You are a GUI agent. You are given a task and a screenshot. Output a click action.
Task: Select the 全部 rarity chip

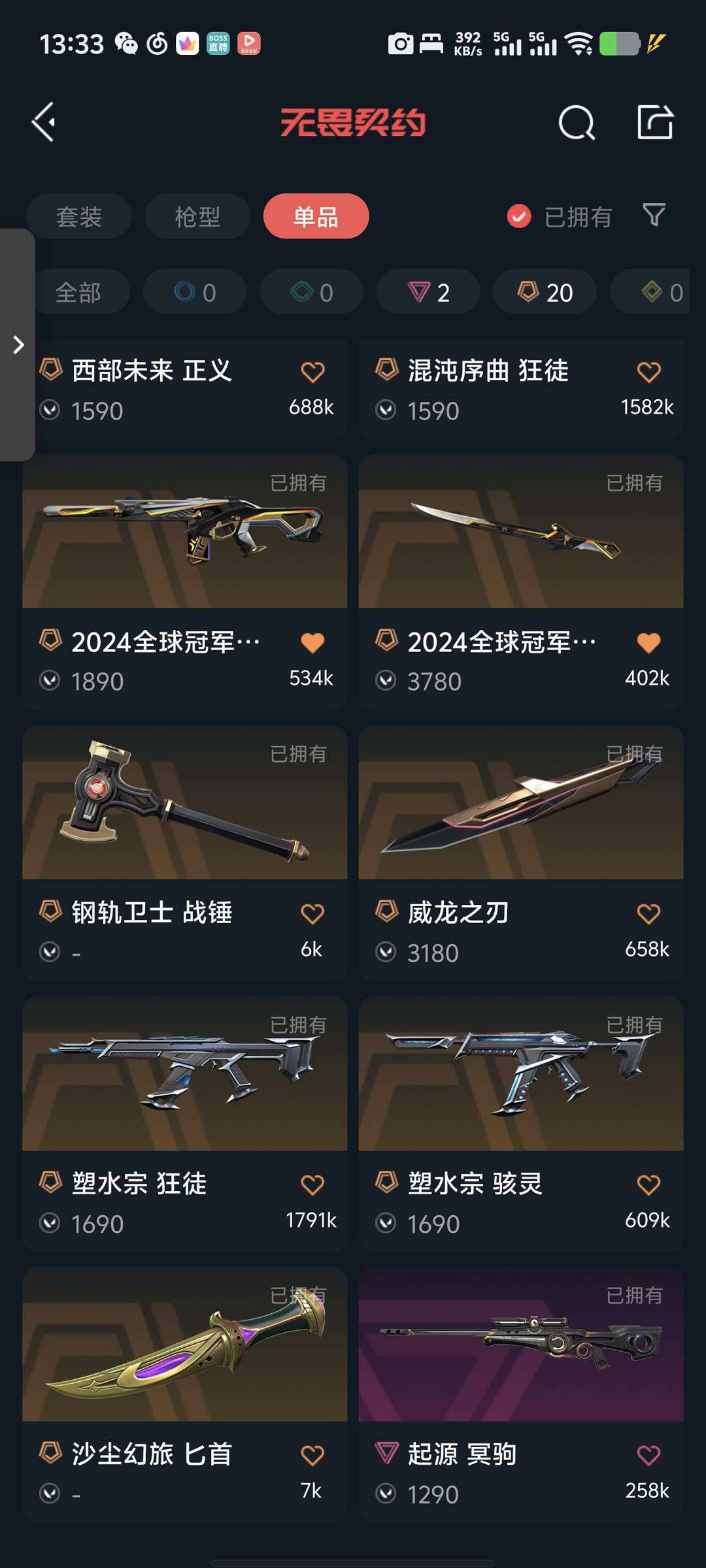tap(79, 292)
